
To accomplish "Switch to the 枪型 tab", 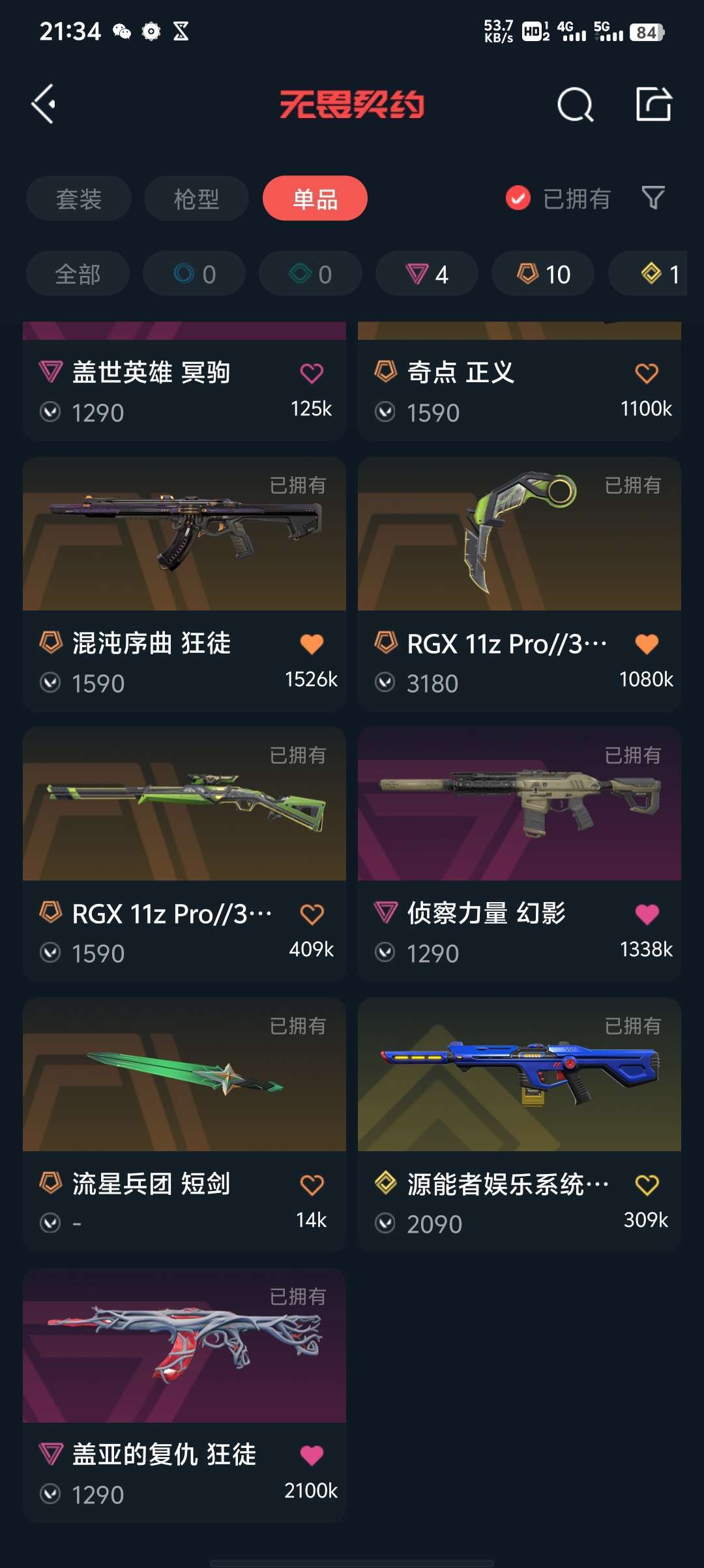I will click(196, 198).
